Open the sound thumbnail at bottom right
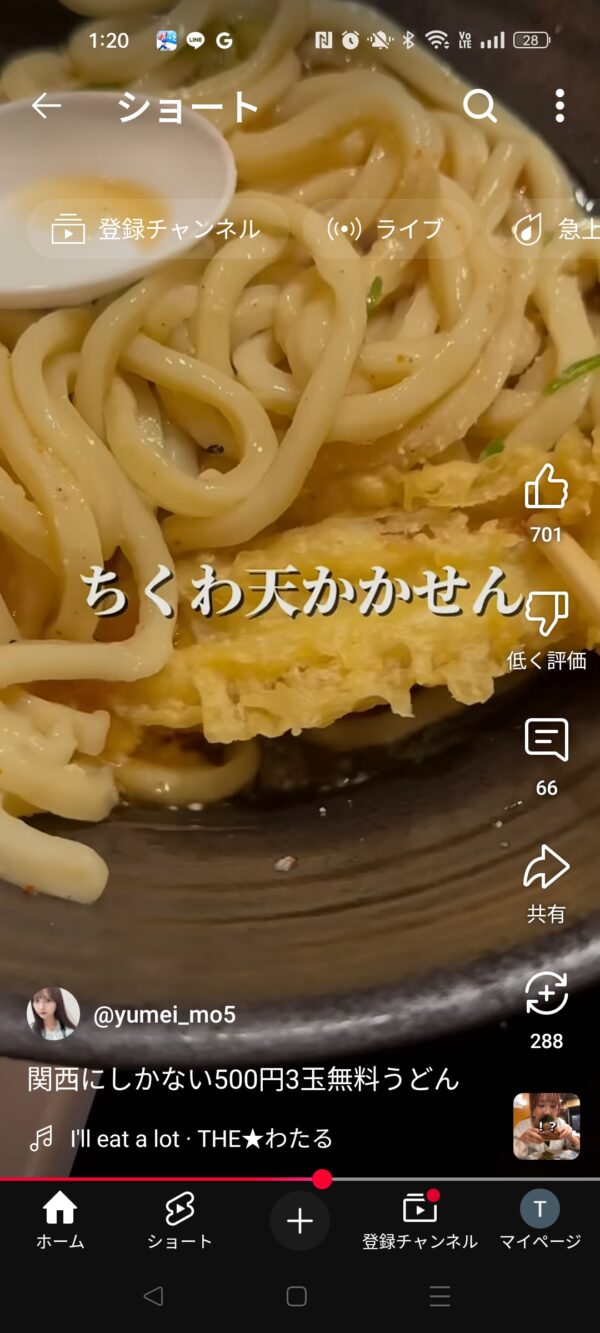Screen dimensions: 600x1333 [x=547, y=1126]
